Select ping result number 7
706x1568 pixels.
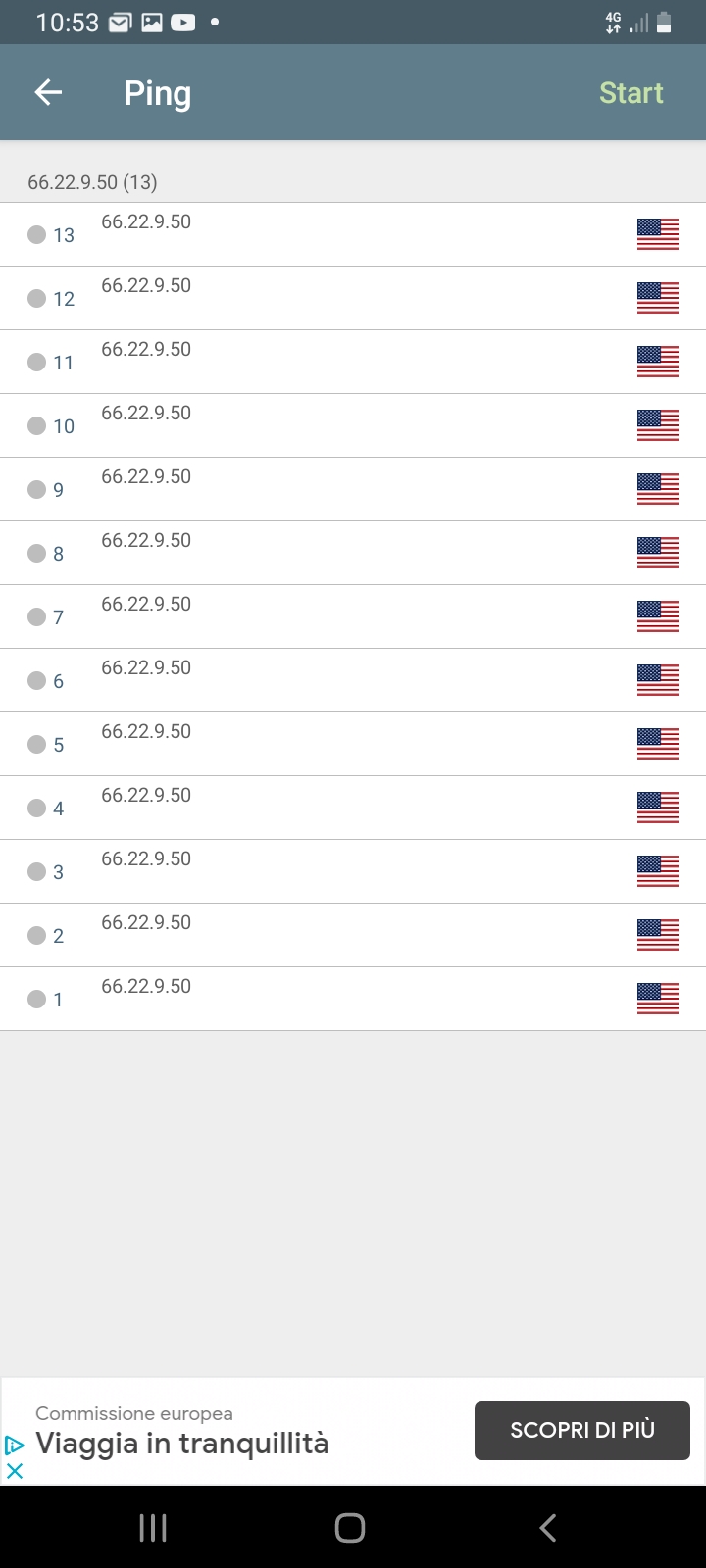353,616
